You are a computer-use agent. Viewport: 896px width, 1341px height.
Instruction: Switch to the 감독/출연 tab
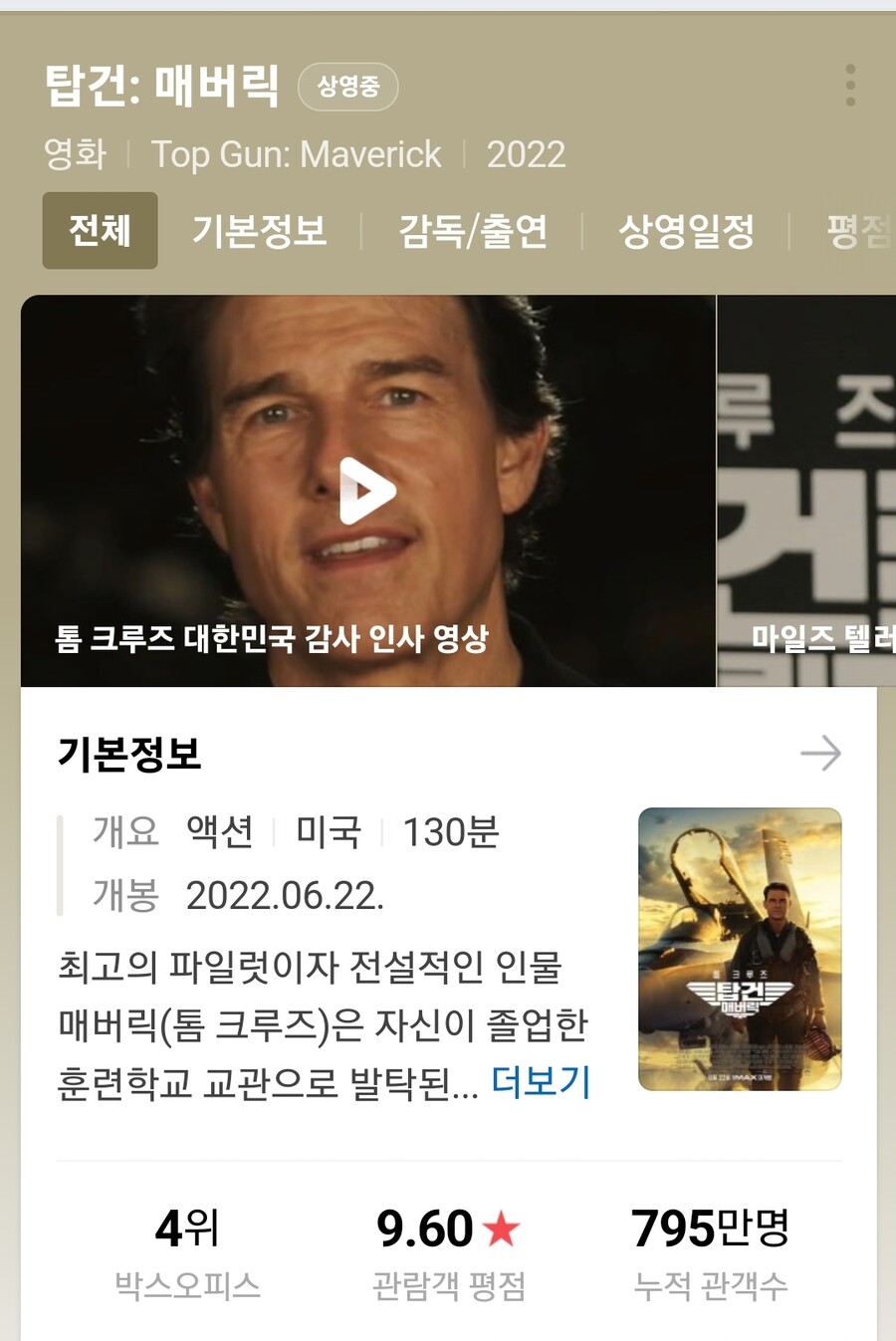pyautogui.click(x=473, y=231)
